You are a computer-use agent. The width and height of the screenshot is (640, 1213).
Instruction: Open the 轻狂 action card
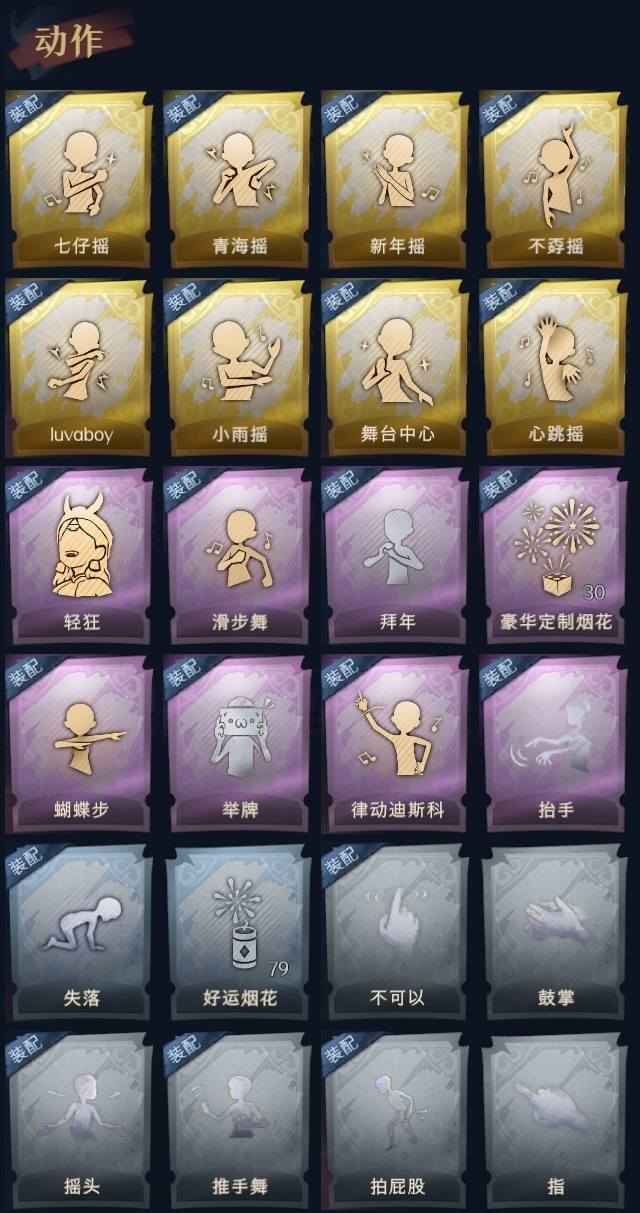[x=78, y=553]
